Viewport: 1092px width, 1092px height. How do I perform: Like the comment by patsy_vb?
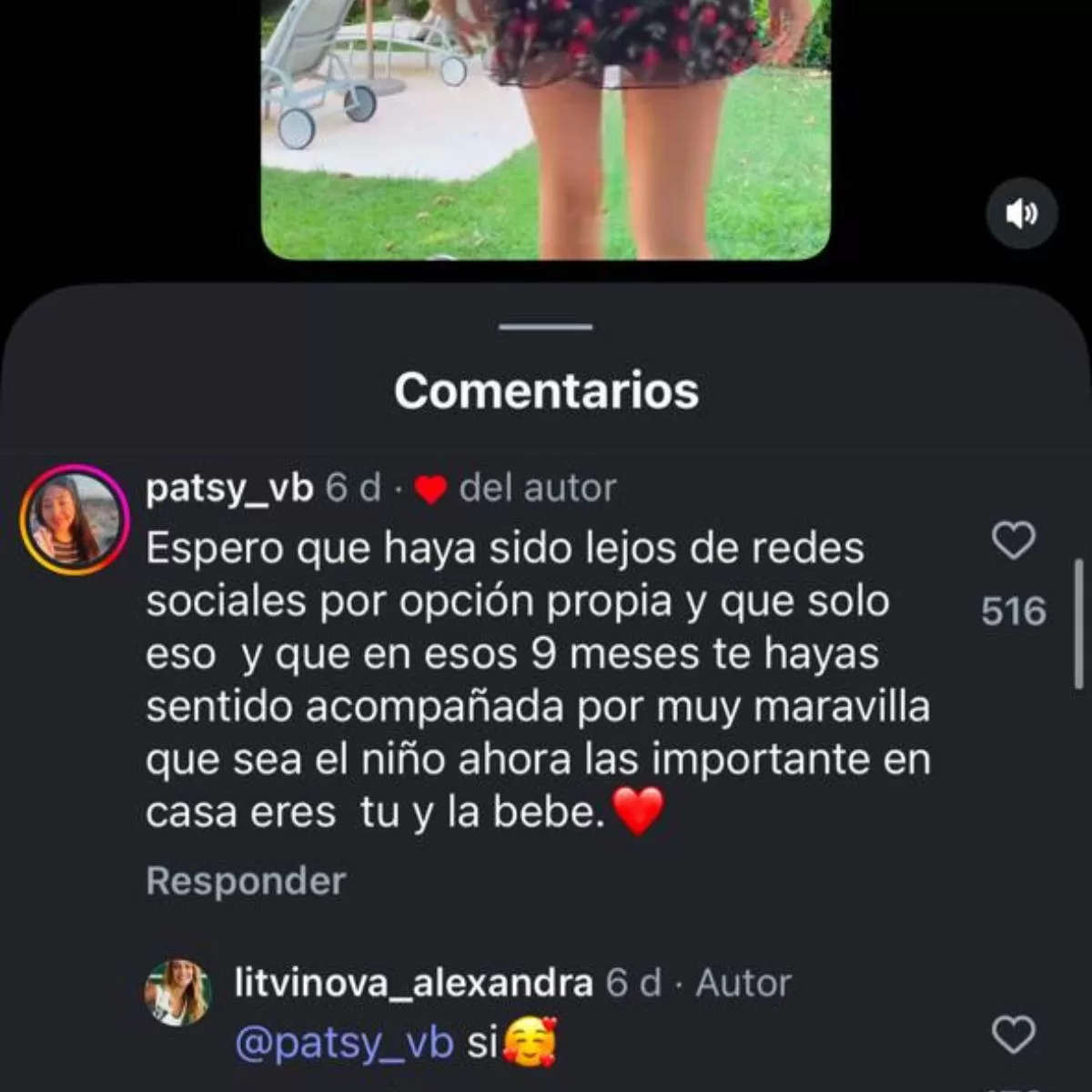click(1013, 541)
